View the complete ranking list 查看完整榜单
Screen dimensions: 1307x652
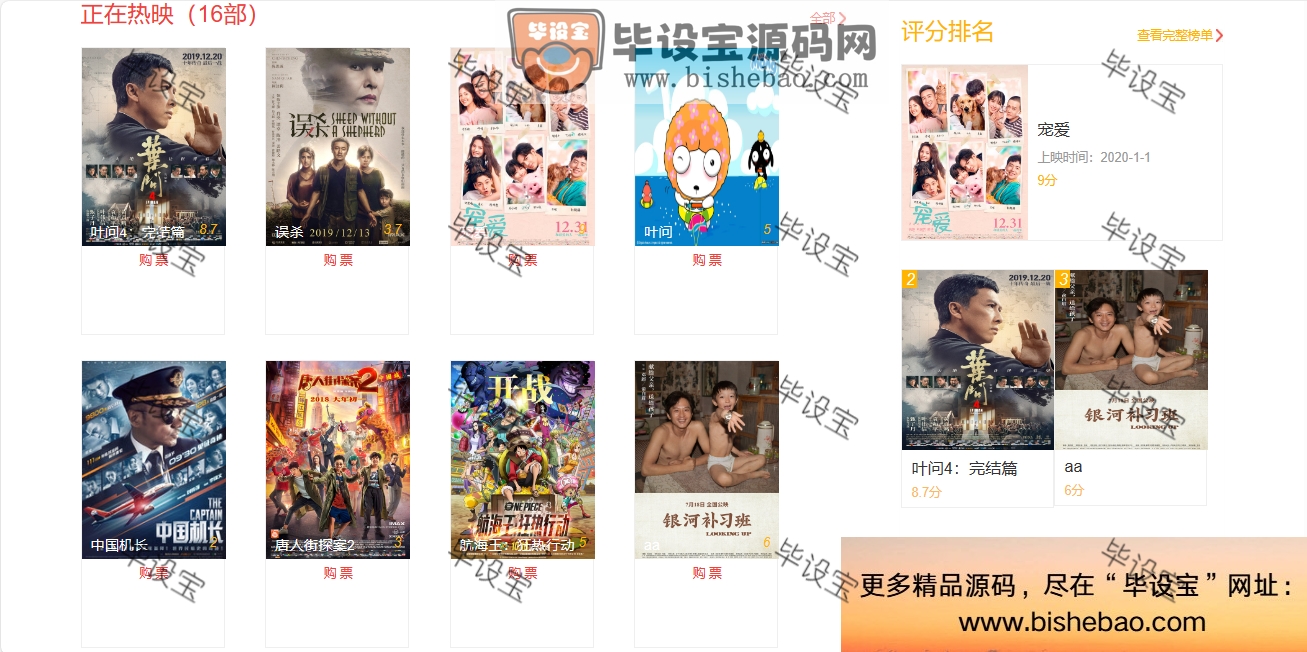click(1179, 35)
